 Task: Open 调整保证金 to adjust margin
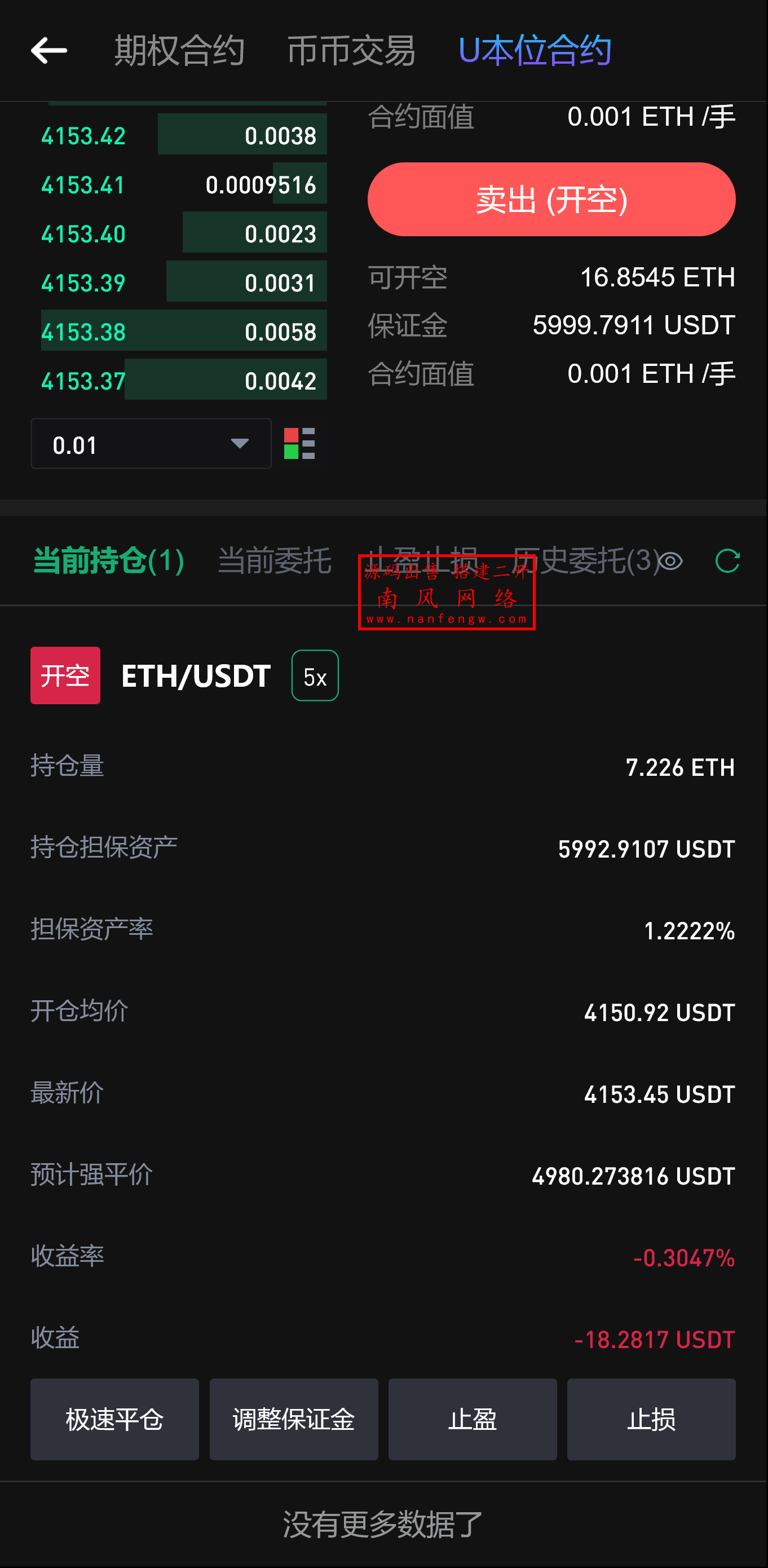coord(293,1420)
